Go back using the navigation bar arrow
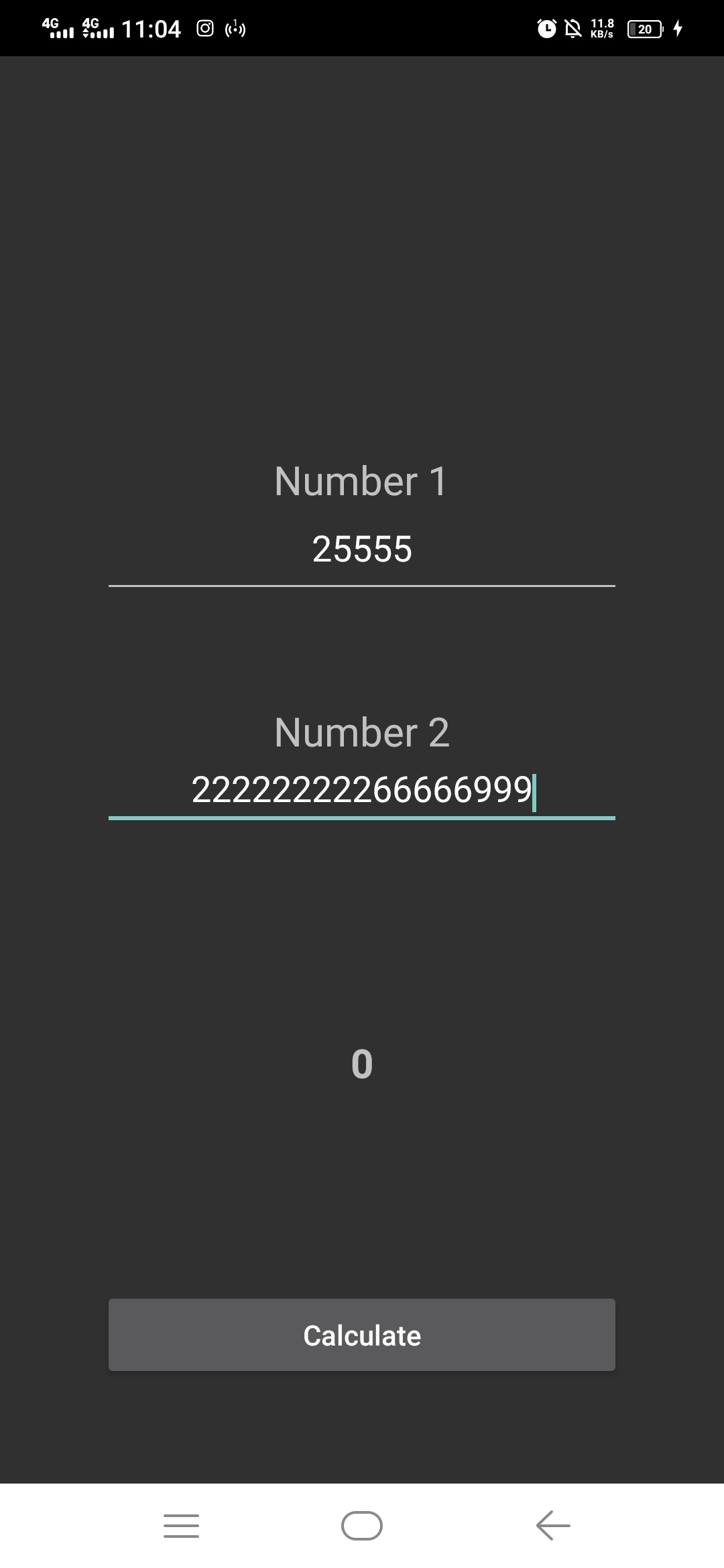Image resolution: width=724 pixels, height=1568 pixels. (x=553, y=1526)
